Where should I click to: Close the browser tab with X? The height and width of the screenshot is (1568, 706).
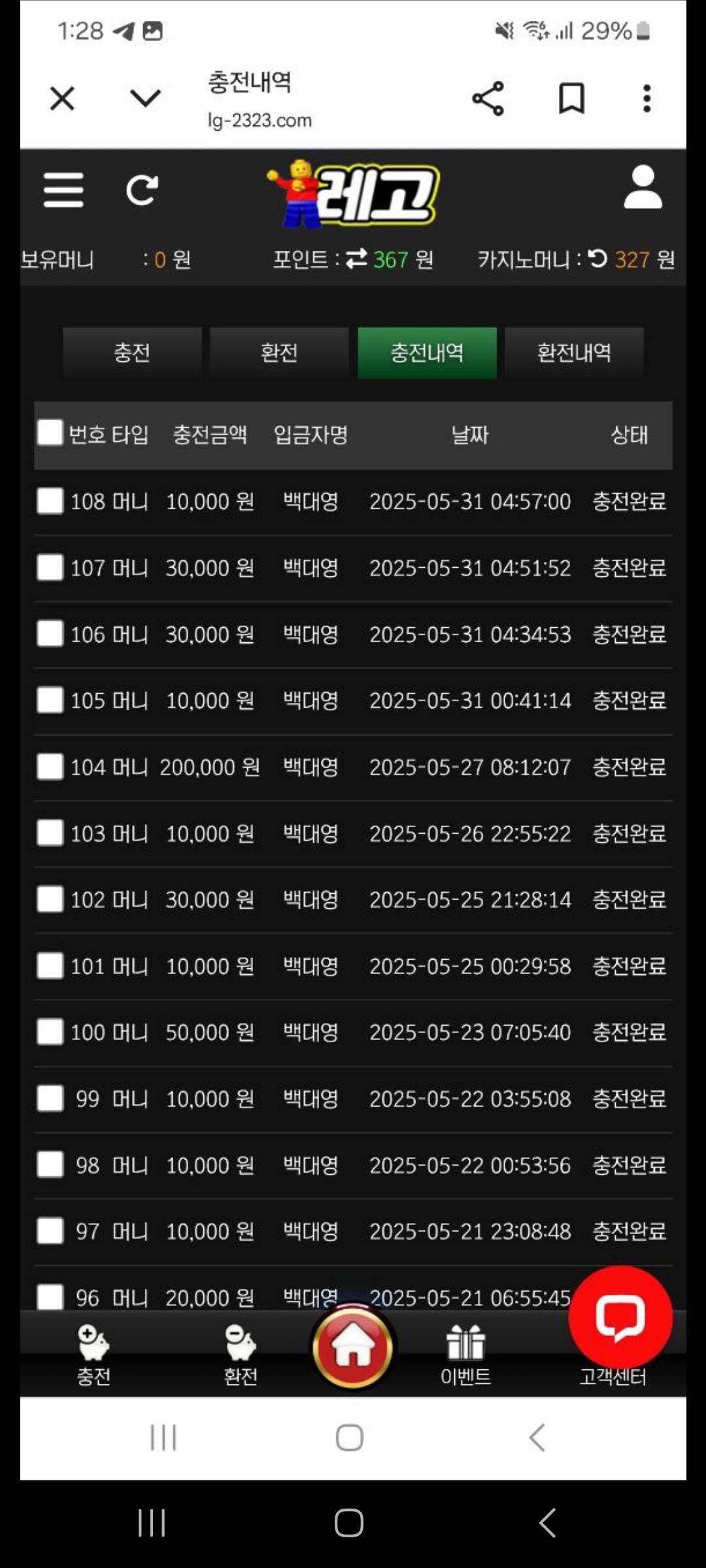click(x=62, y=99)
